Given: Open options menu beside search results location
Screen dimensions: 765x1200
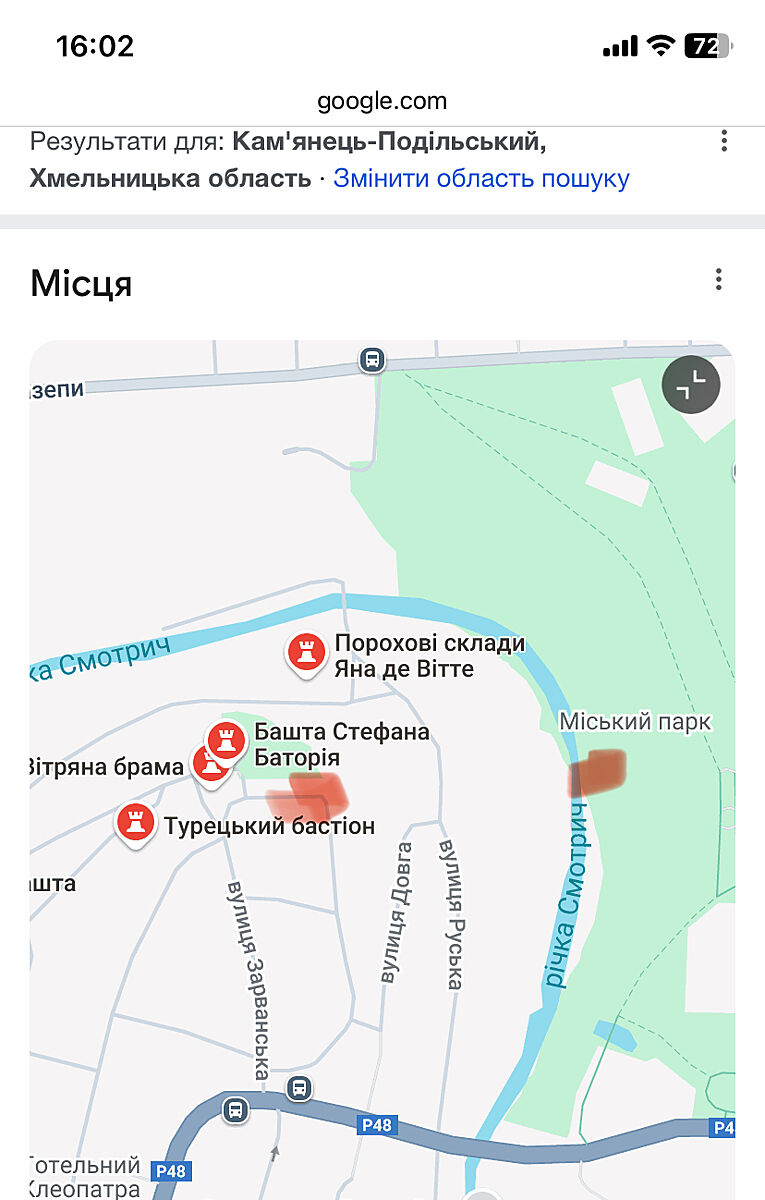Looking at the screenshot, I should pyautogui.click(x=724, y=141).
